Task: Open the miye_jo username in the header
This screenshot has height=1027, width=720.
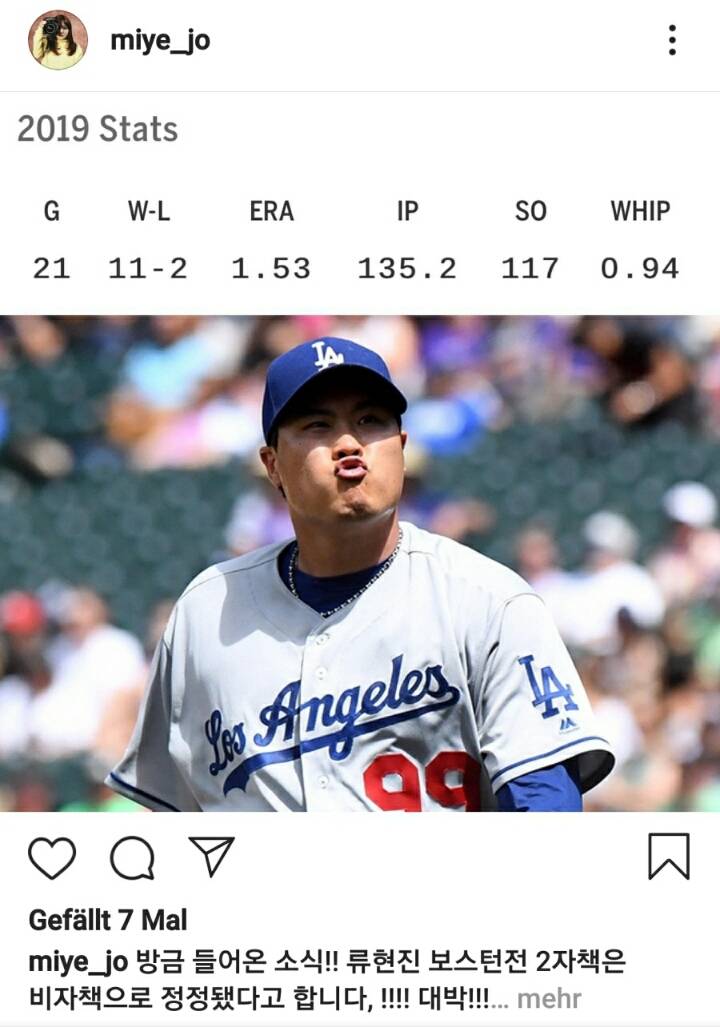Action: 160,41
